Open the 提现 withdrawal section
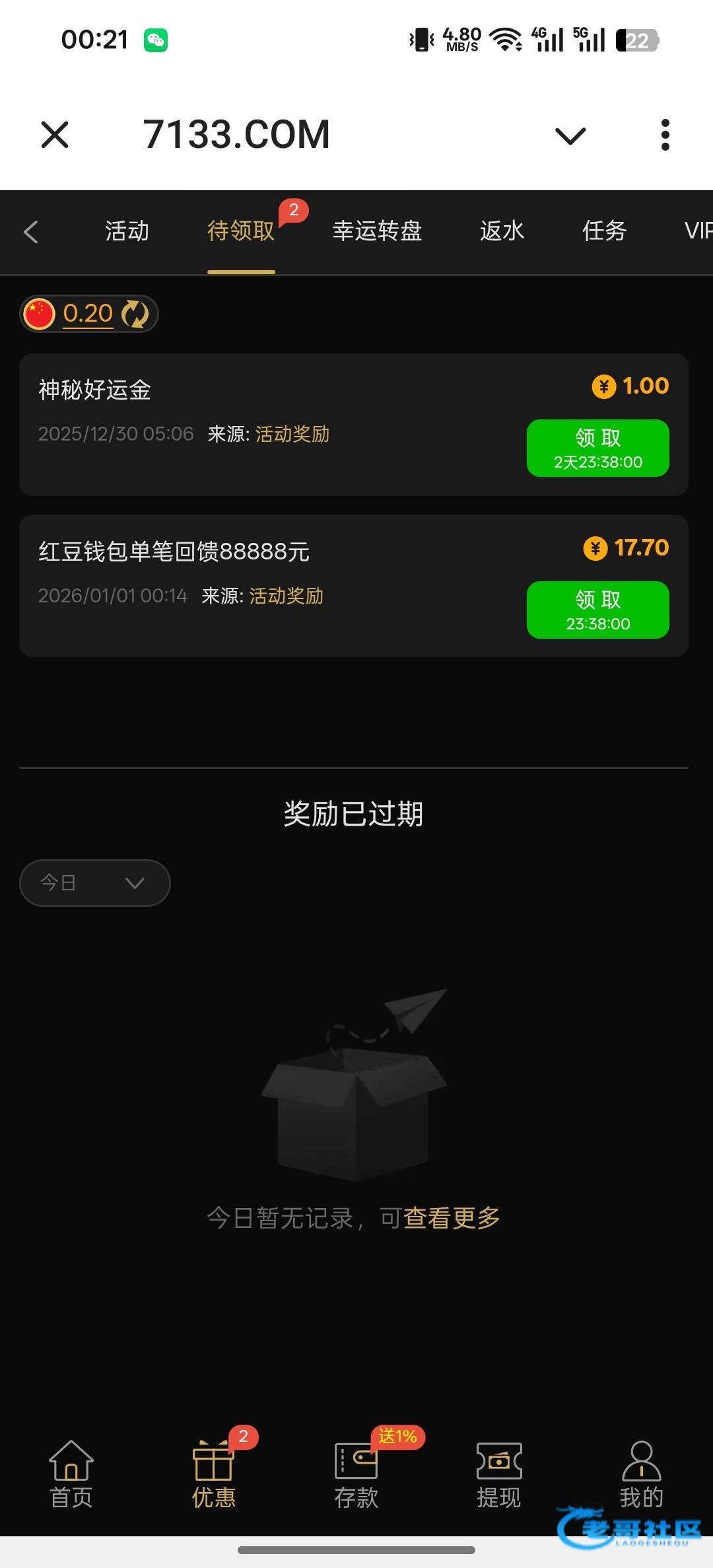 (499, 1475)
